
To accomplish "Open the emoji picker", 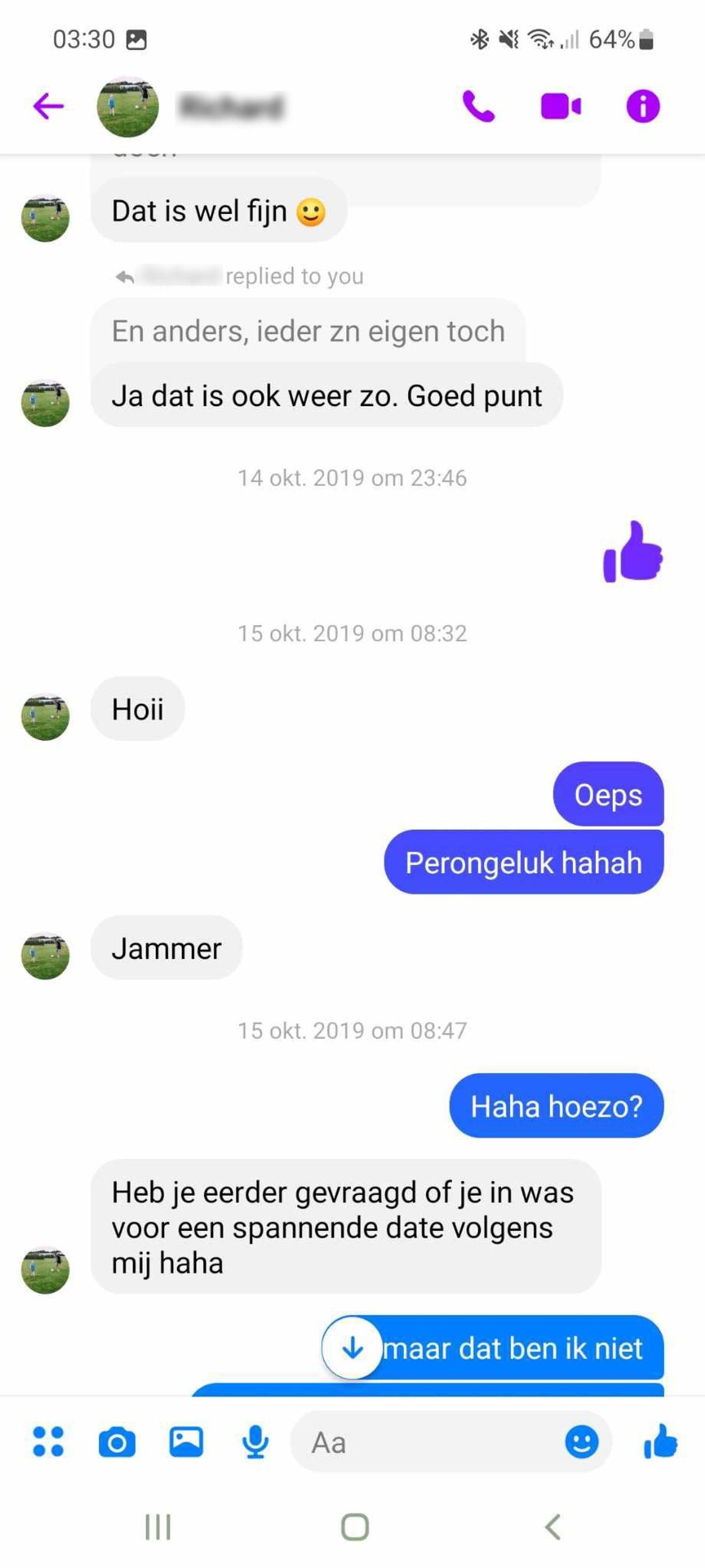I will pyautogui.click(x=582, y=1442).
